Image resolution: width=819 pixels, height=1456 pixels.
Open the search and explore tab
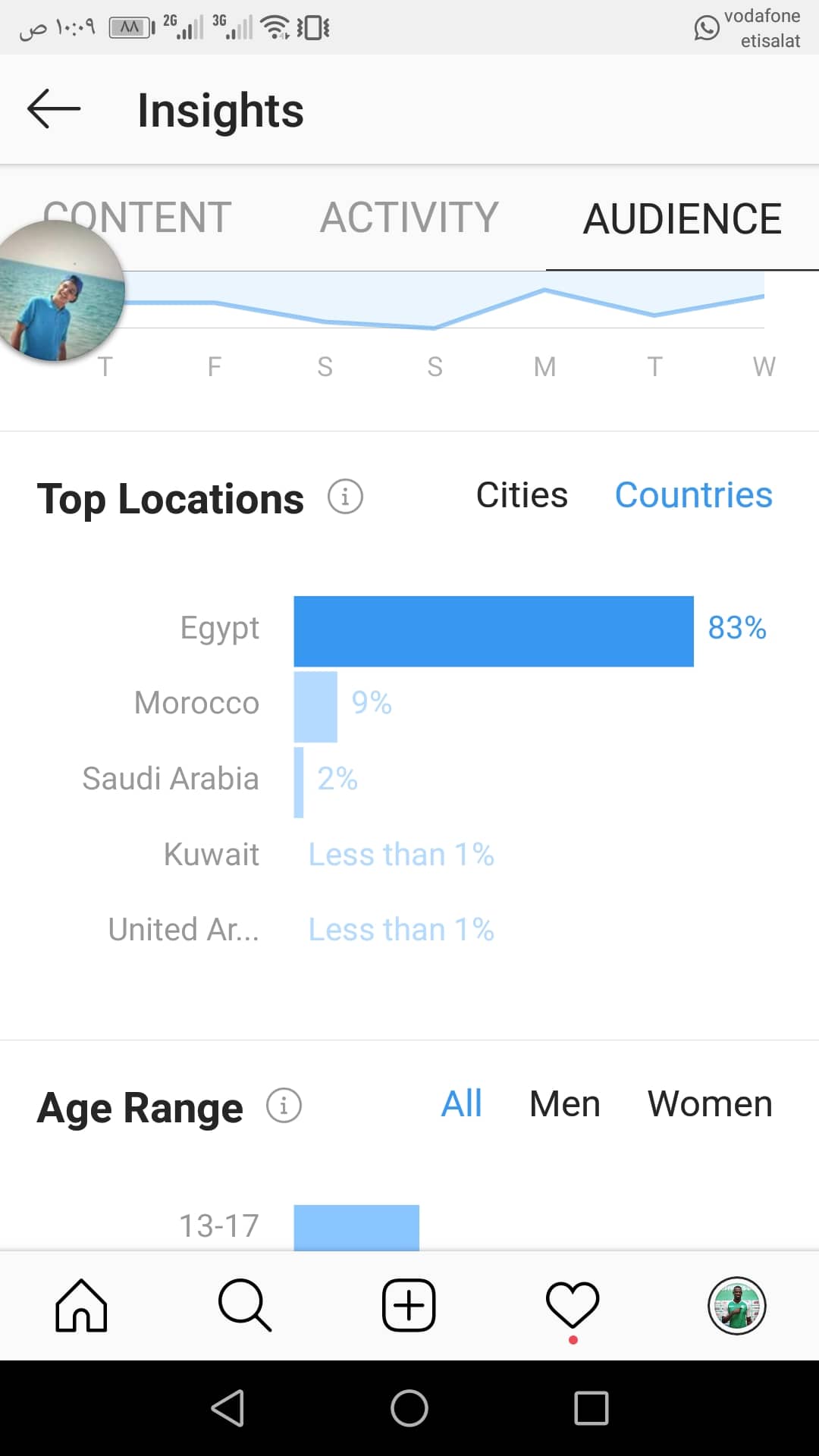245,1305
